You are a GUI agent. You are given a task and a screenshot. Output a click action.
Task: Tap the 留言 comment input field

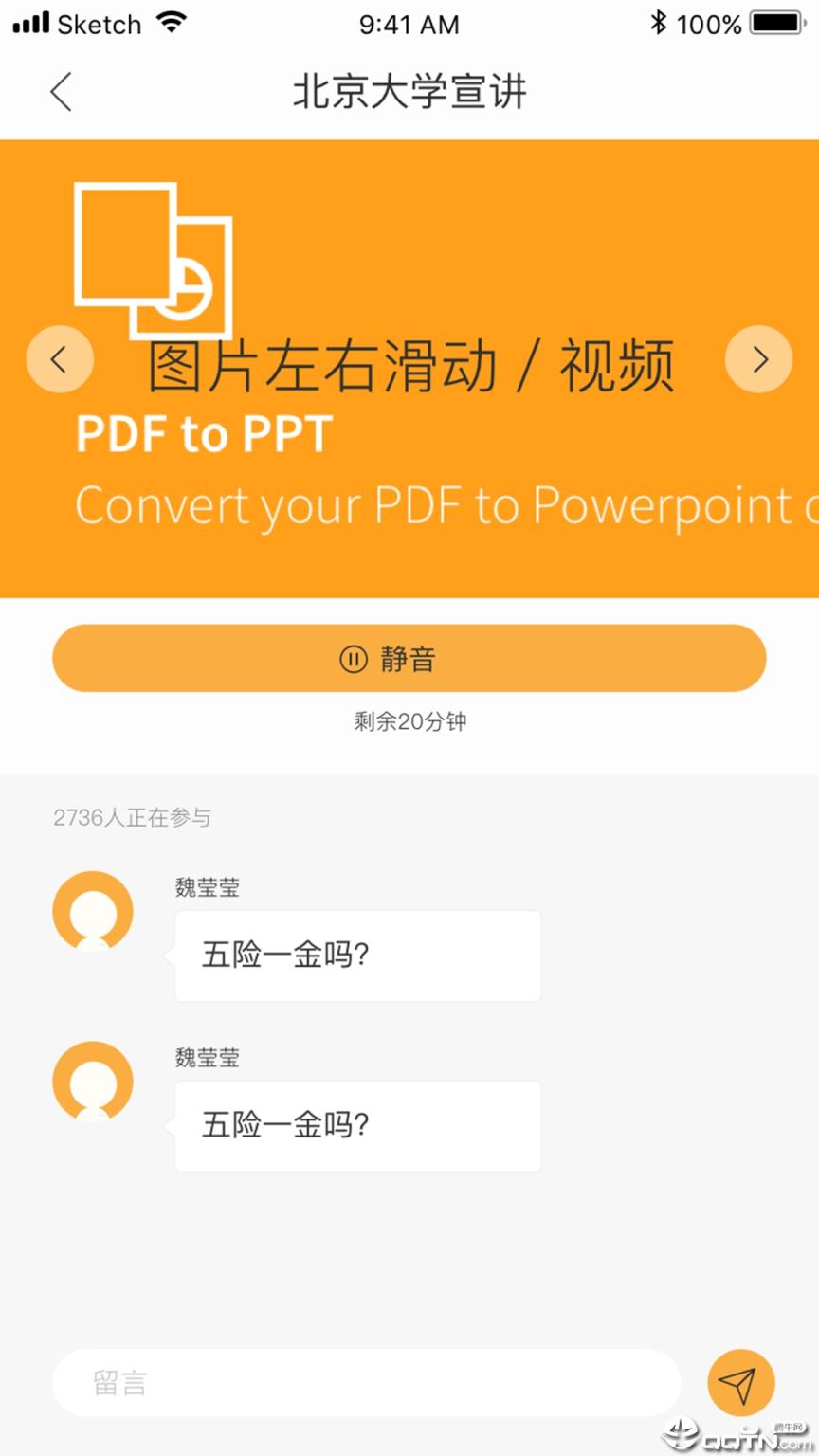(370, 1382)
